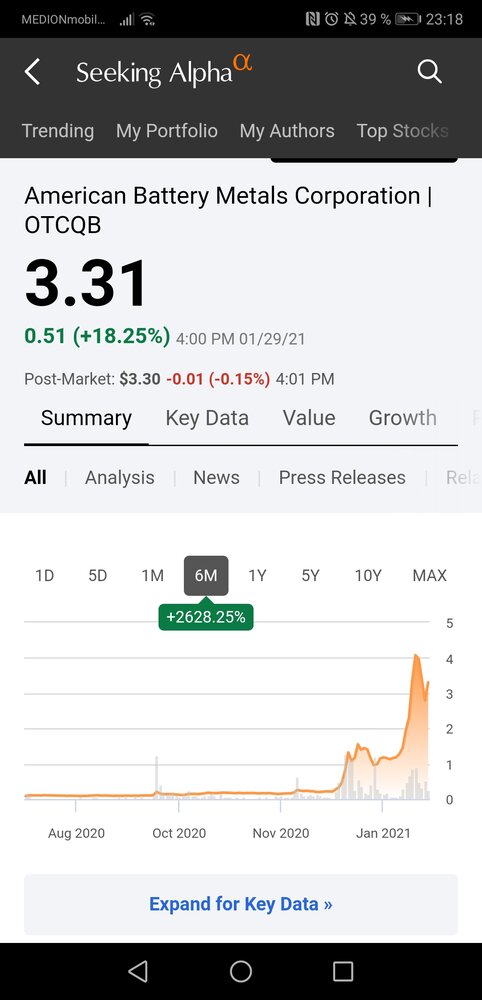The height and width of the screenshot is (1000, 482).
Task: Show Press Releases only
Action: 342,478
